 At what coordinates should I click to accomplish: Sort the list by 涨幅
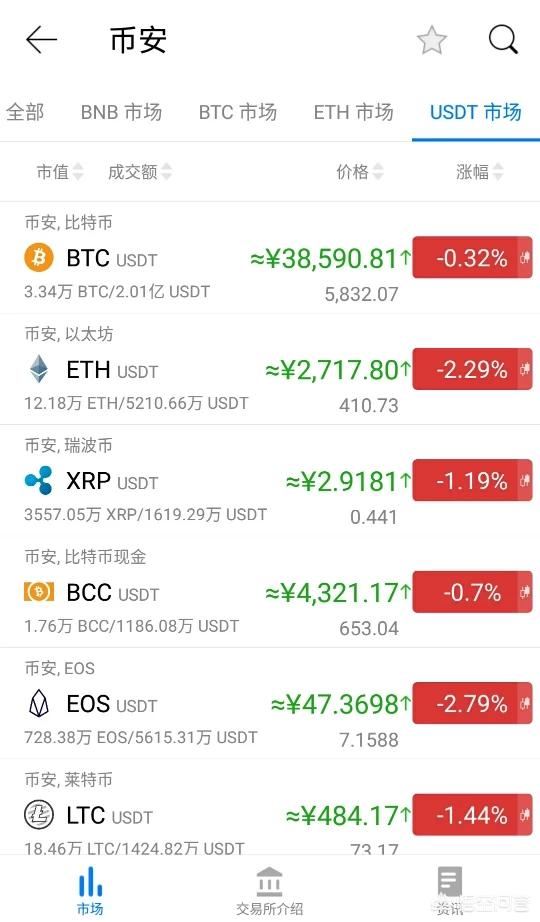coord(479,172)
